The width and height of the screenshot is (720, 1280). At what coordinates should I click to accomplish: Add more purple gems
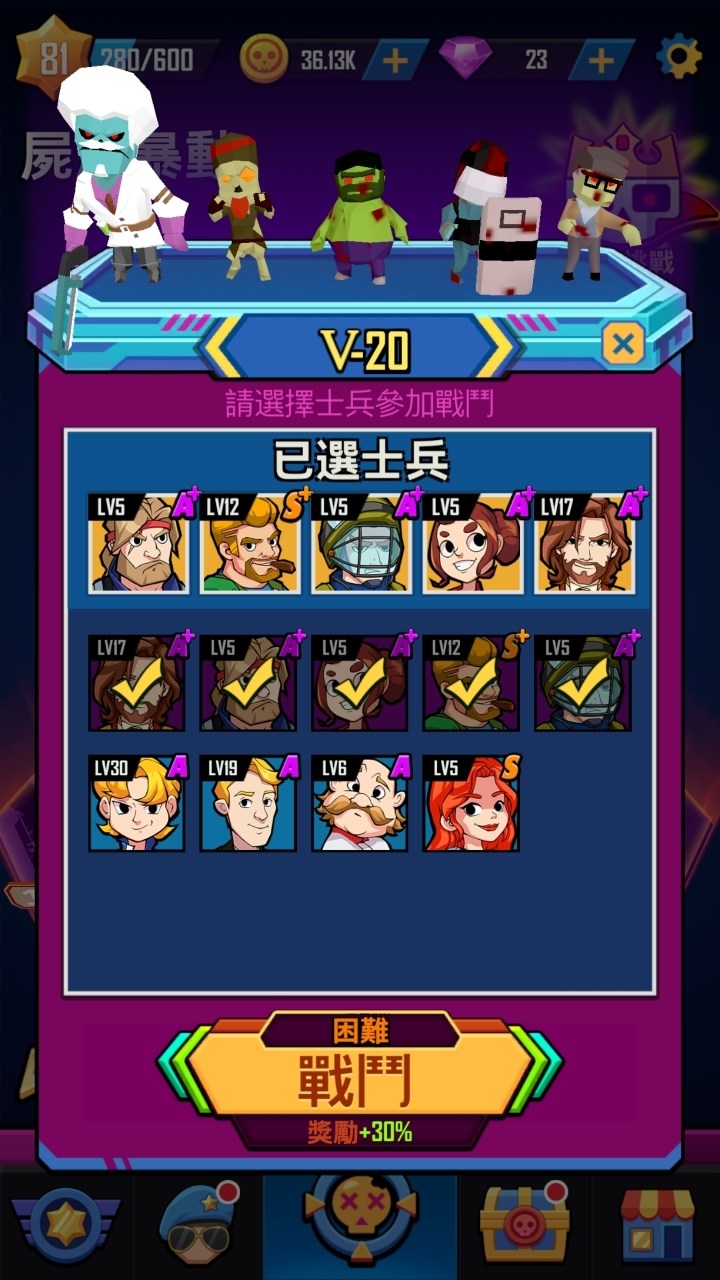click(x=600, y=60)
